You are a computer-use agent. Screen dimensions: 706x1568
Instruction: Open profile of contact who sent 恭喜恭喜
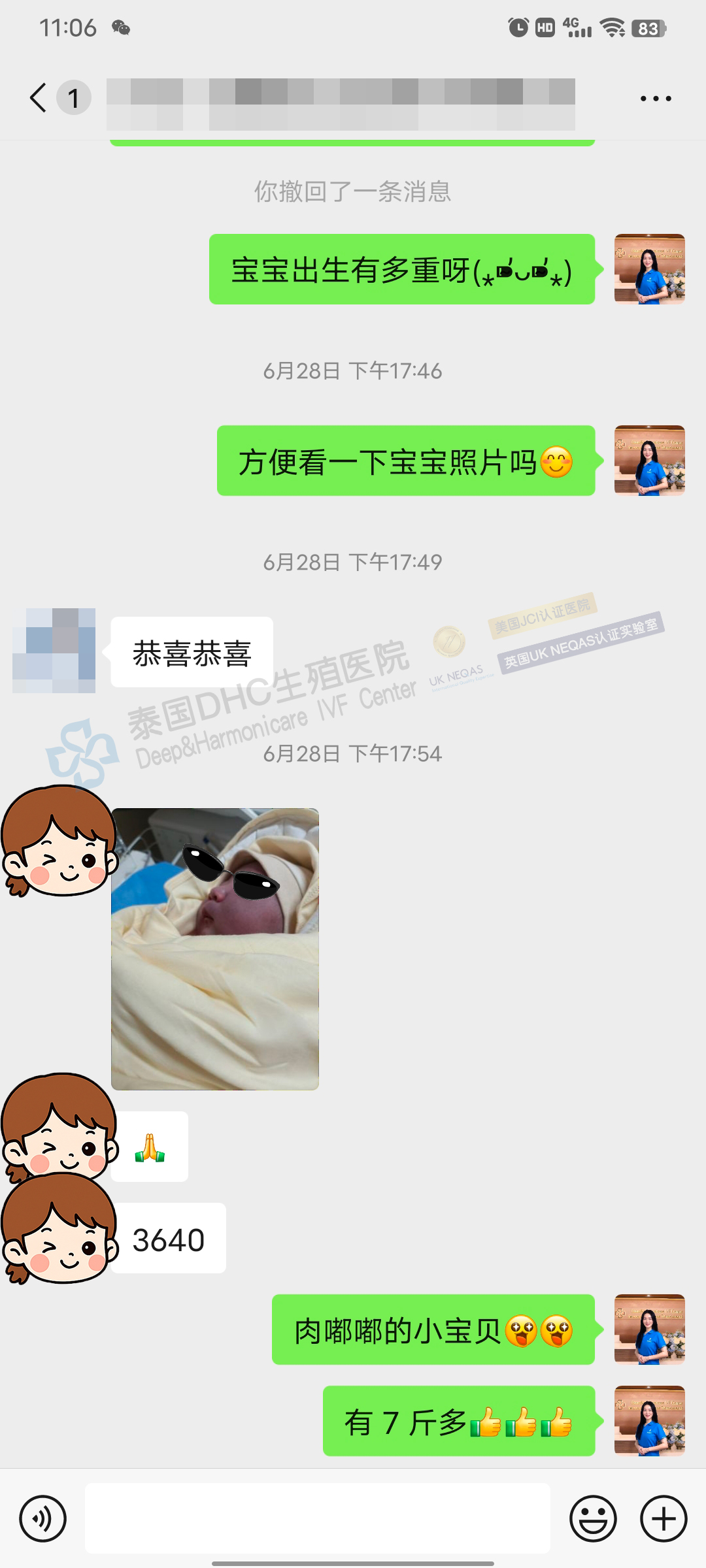pyautogui.click(x=54, y=651)
